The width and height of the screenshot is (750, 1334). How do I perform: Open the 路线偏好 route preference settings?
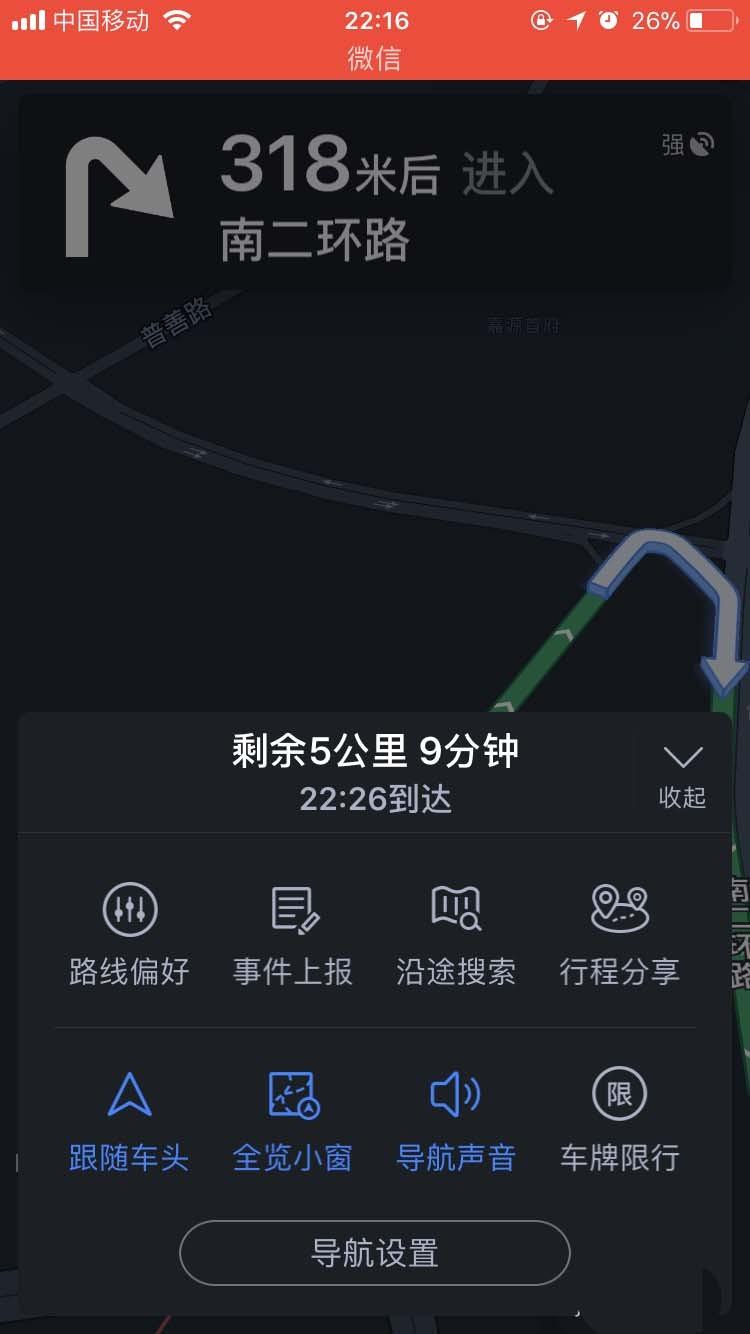[129, 933]
